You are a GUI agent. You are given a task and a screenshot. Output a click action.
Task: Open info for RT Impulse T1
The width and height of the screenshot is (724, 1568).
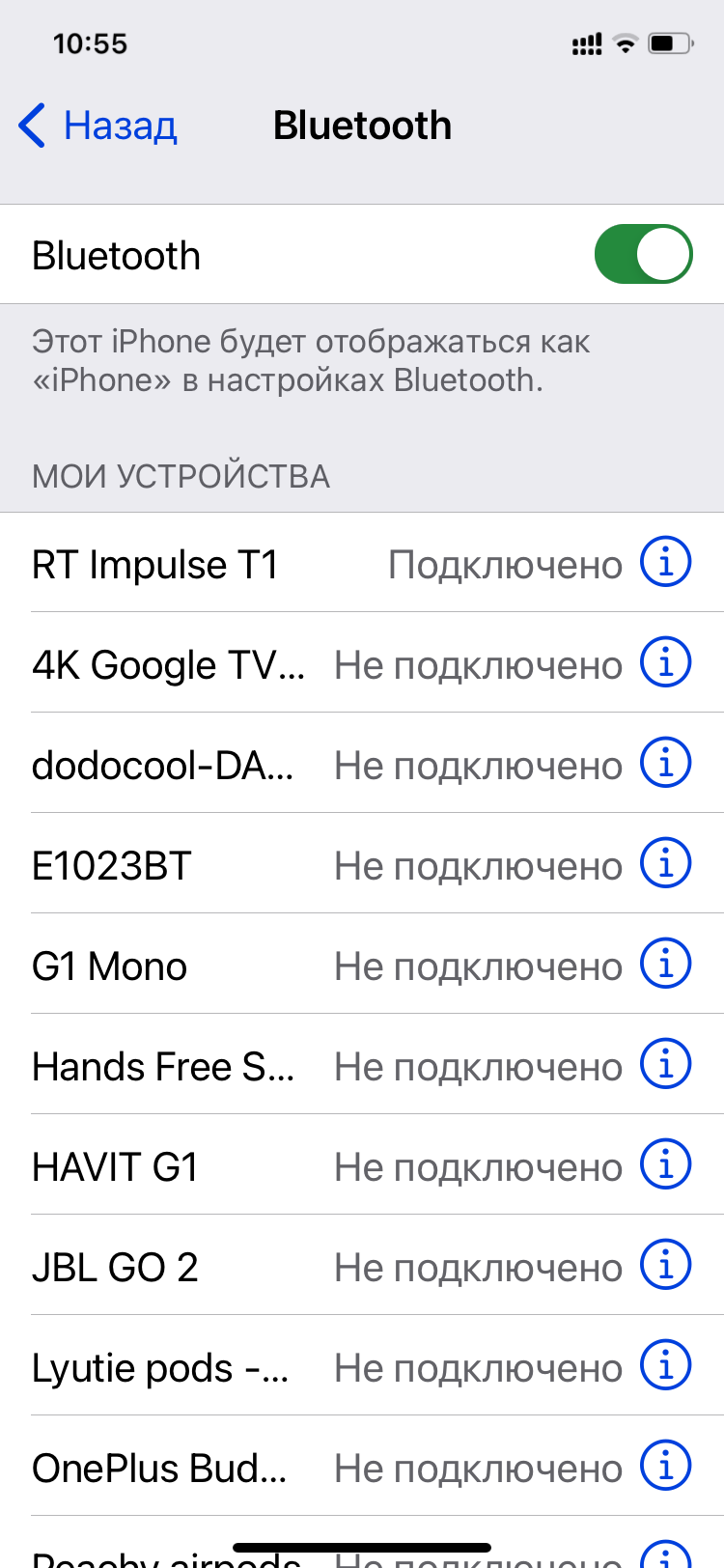[666, 562]
